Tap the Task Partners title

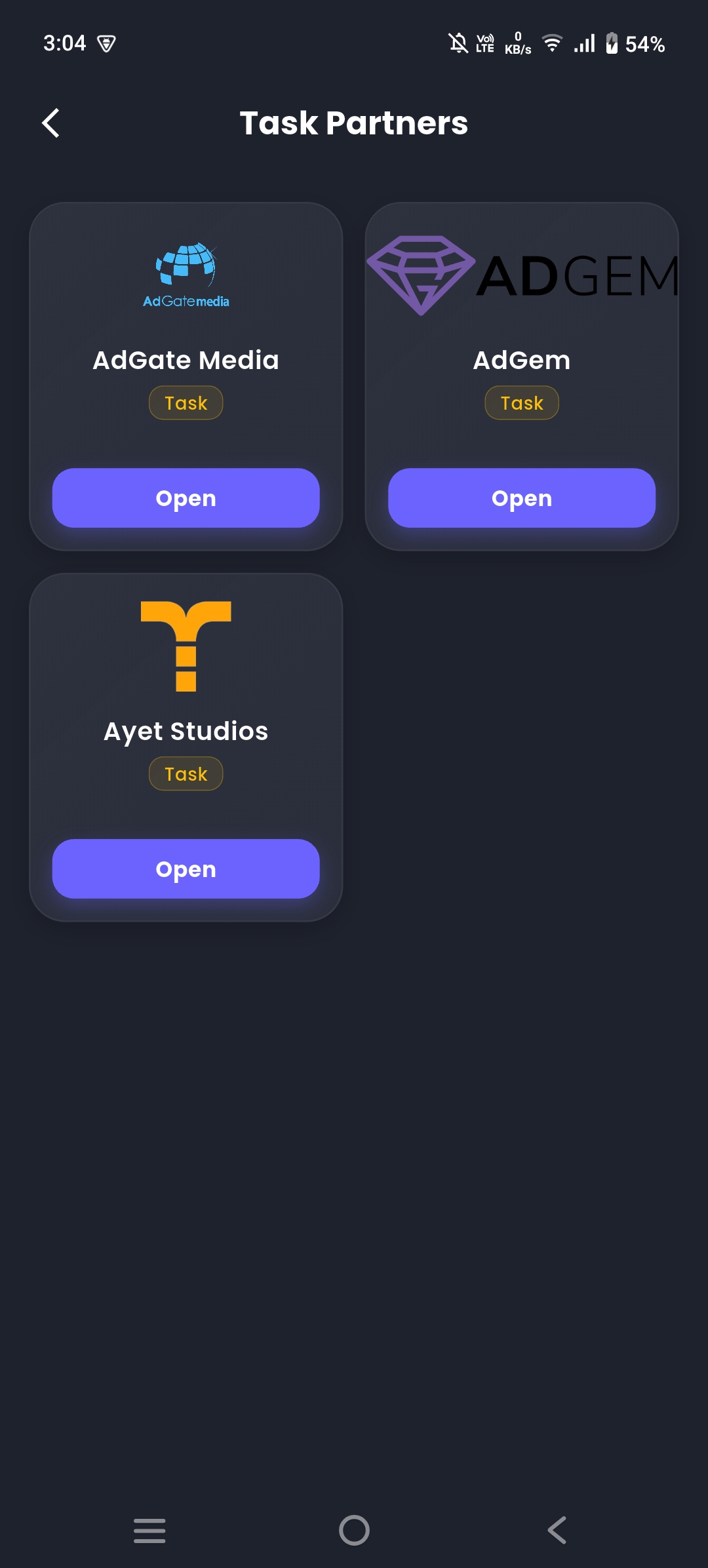point(354,123)
